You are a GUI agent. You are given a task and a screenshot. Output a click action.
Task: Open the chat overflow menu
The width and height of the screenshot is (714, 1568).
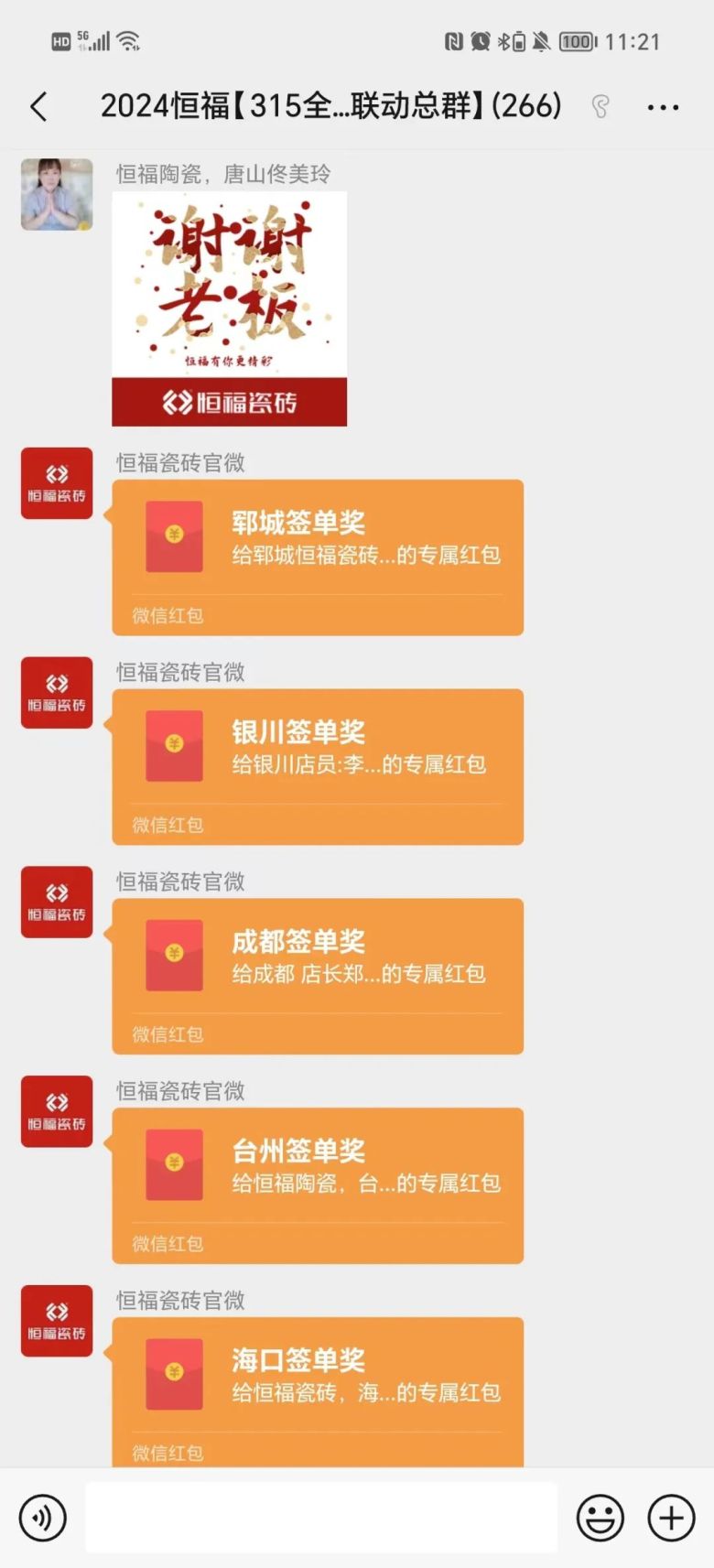click(x=663, y=107)
